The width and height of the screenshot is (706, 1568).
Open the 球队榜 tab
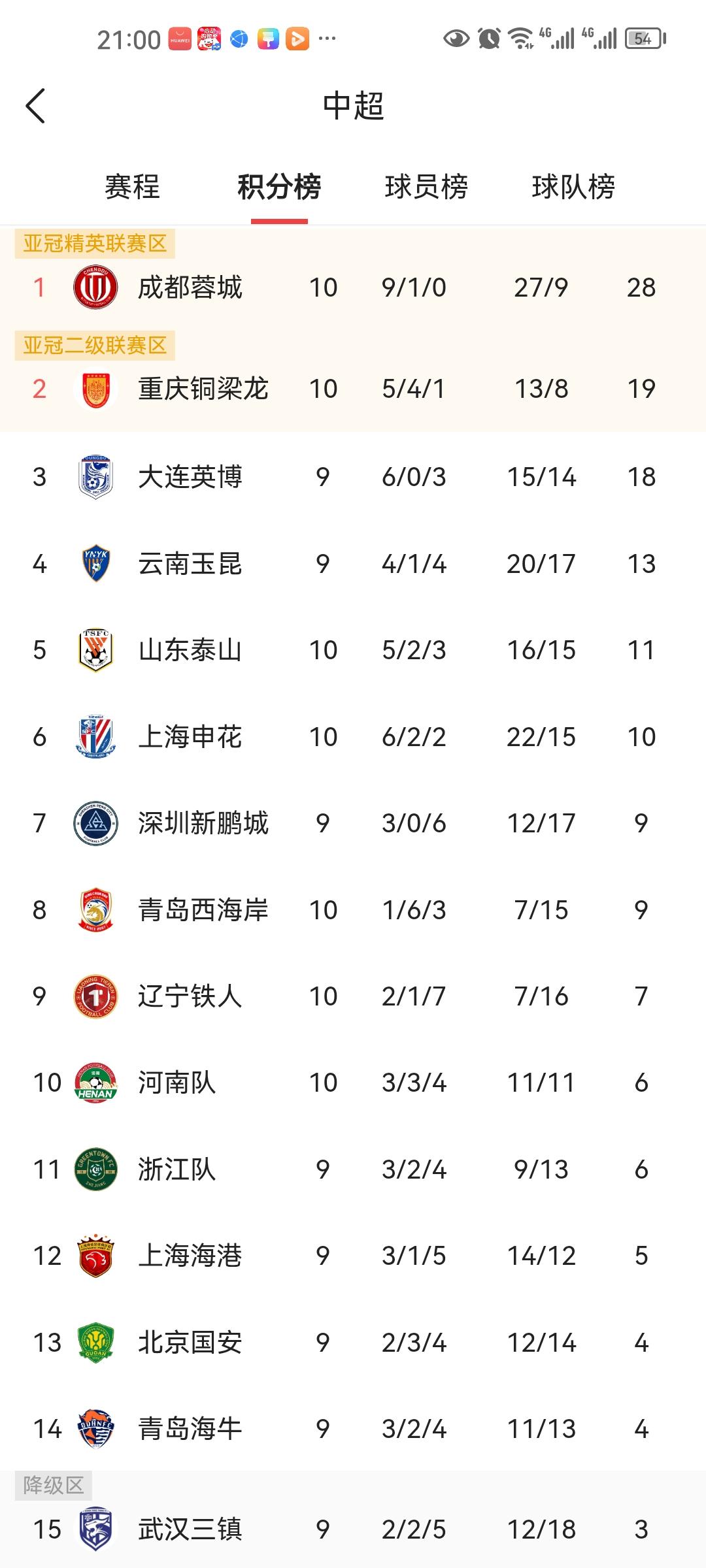tap(573, 187)
